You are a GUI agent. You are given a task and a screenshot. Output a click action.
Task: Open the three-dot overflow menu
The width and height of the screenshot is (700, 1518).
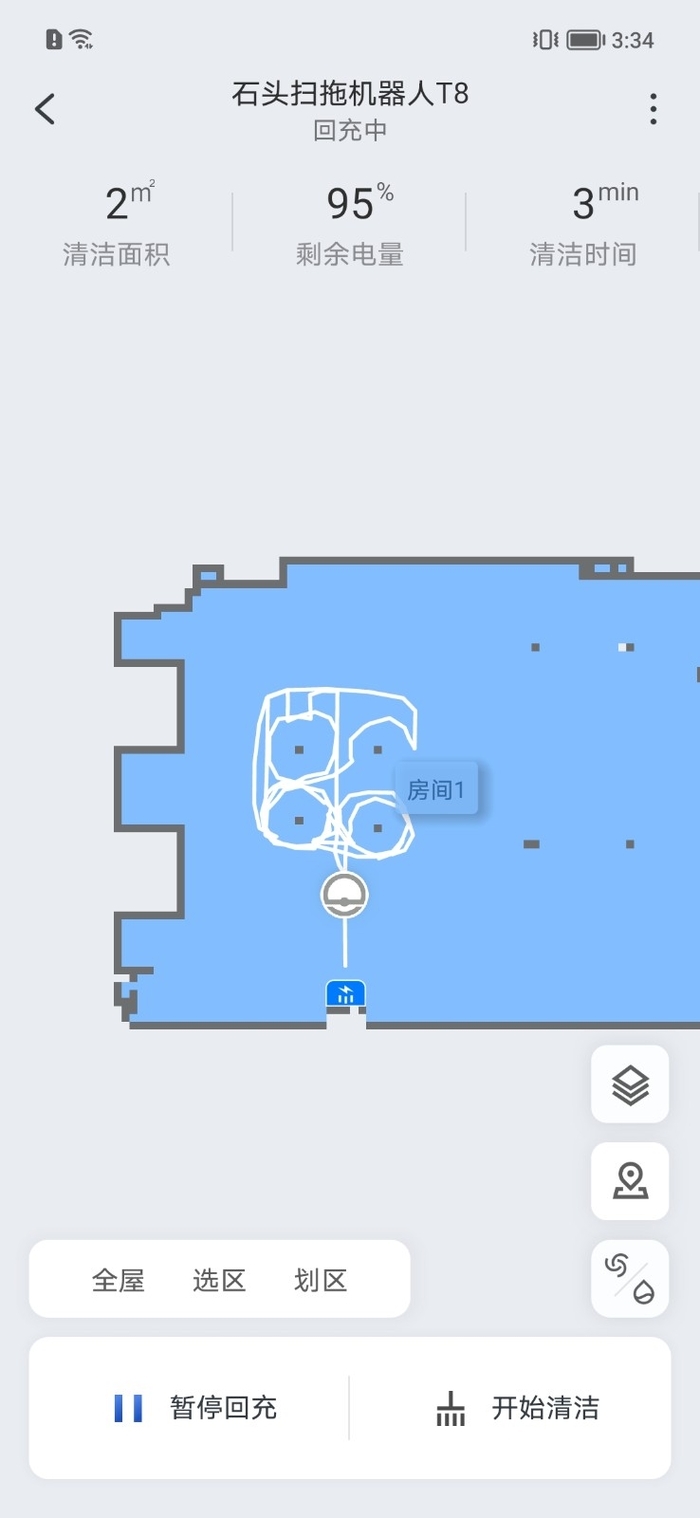652,109
